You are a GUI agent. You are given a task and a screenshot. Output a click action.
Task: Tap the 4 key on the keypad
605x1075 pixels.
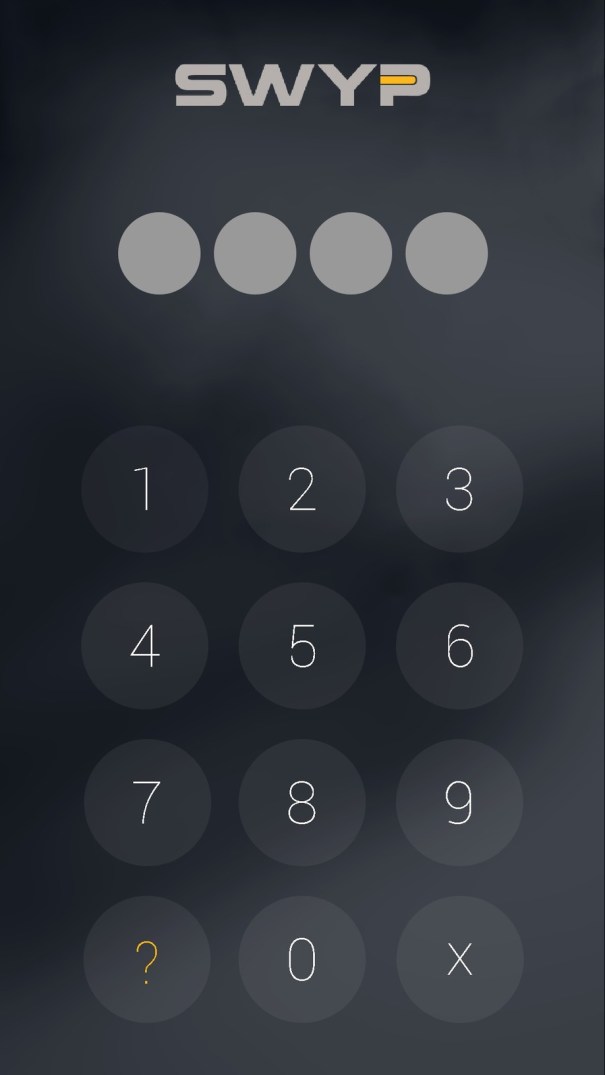[145, 646]
